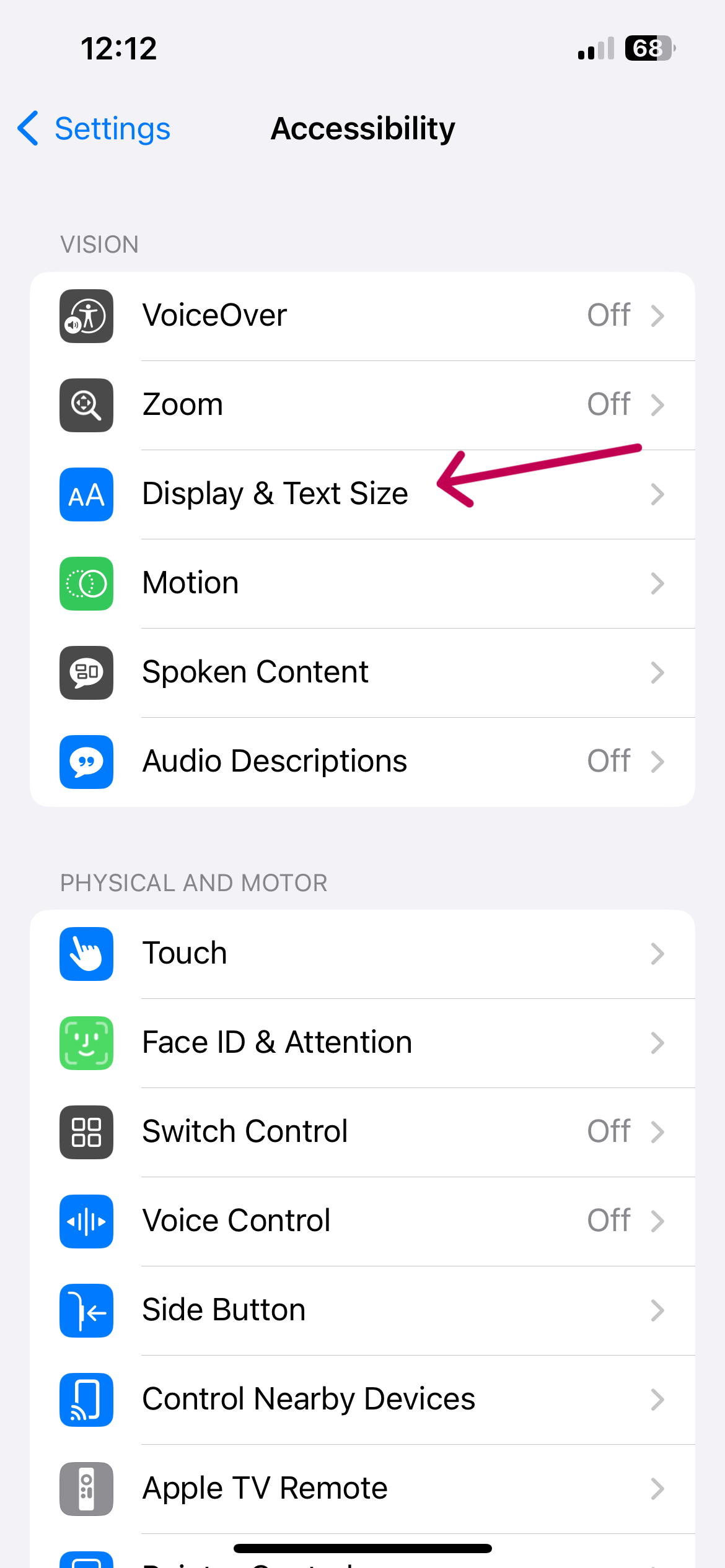Open Voice Control settings

pos(362,1221)
